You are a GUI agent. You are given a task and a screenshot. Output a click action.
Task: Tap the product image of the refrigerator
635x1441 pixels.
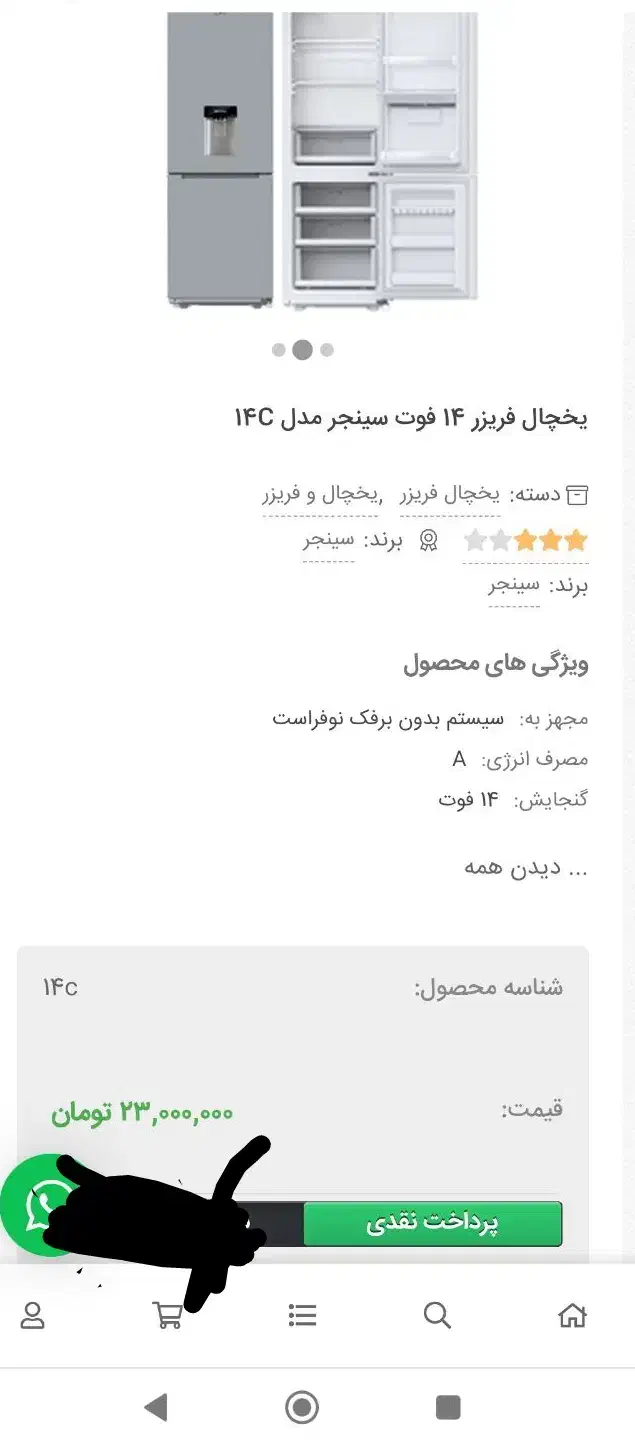click(x=320, y=160)
